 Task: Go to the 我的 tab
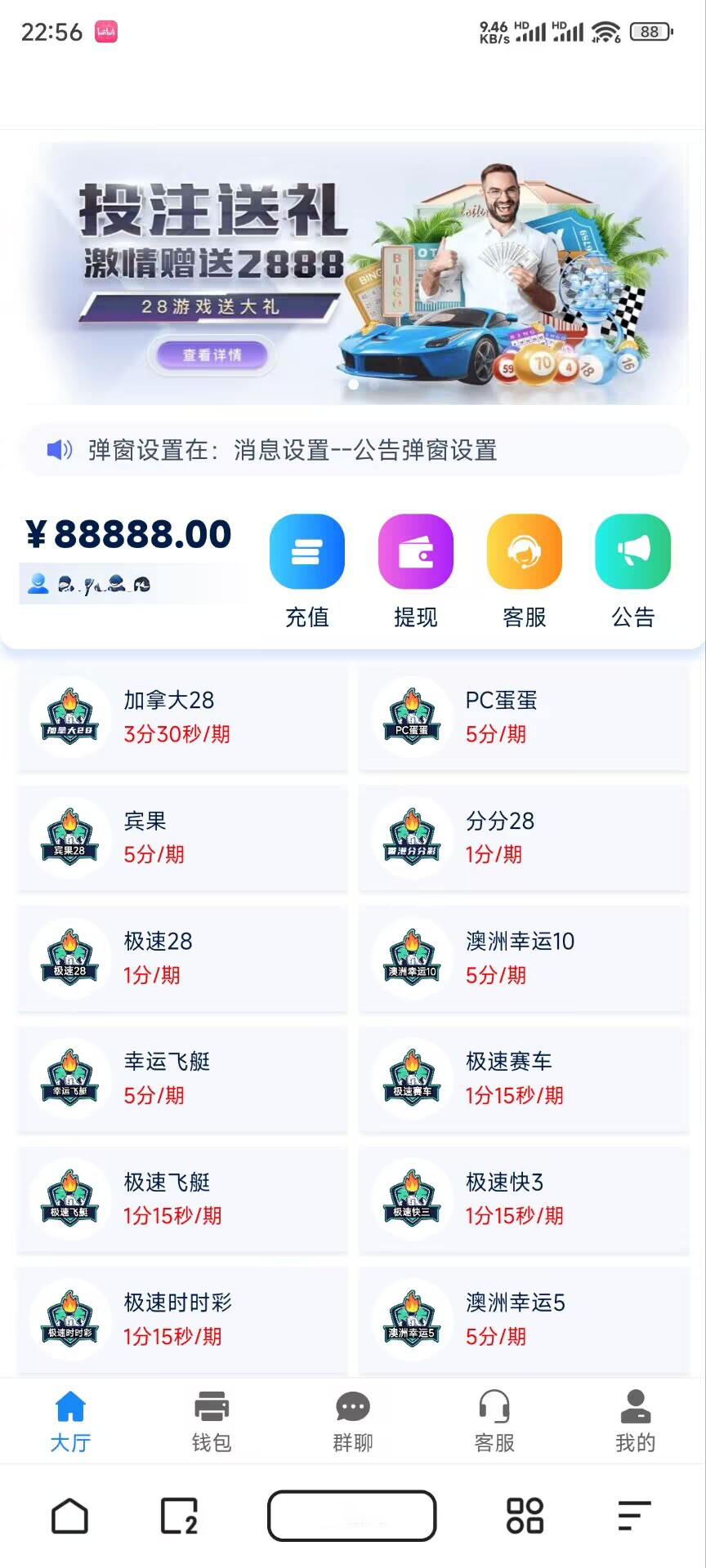tap(635, 1421)
